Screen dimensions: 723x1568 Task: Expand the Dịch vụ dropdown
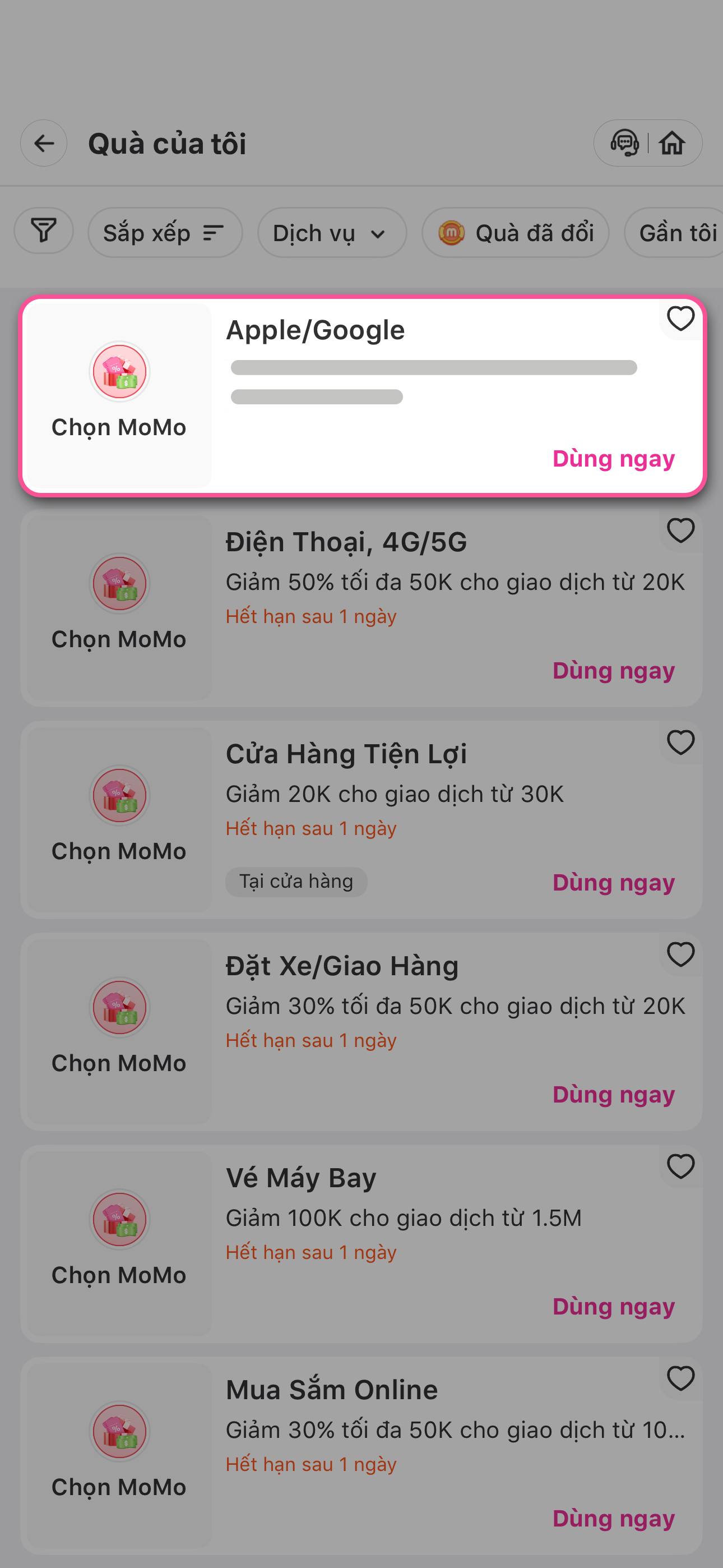(332, 233)
